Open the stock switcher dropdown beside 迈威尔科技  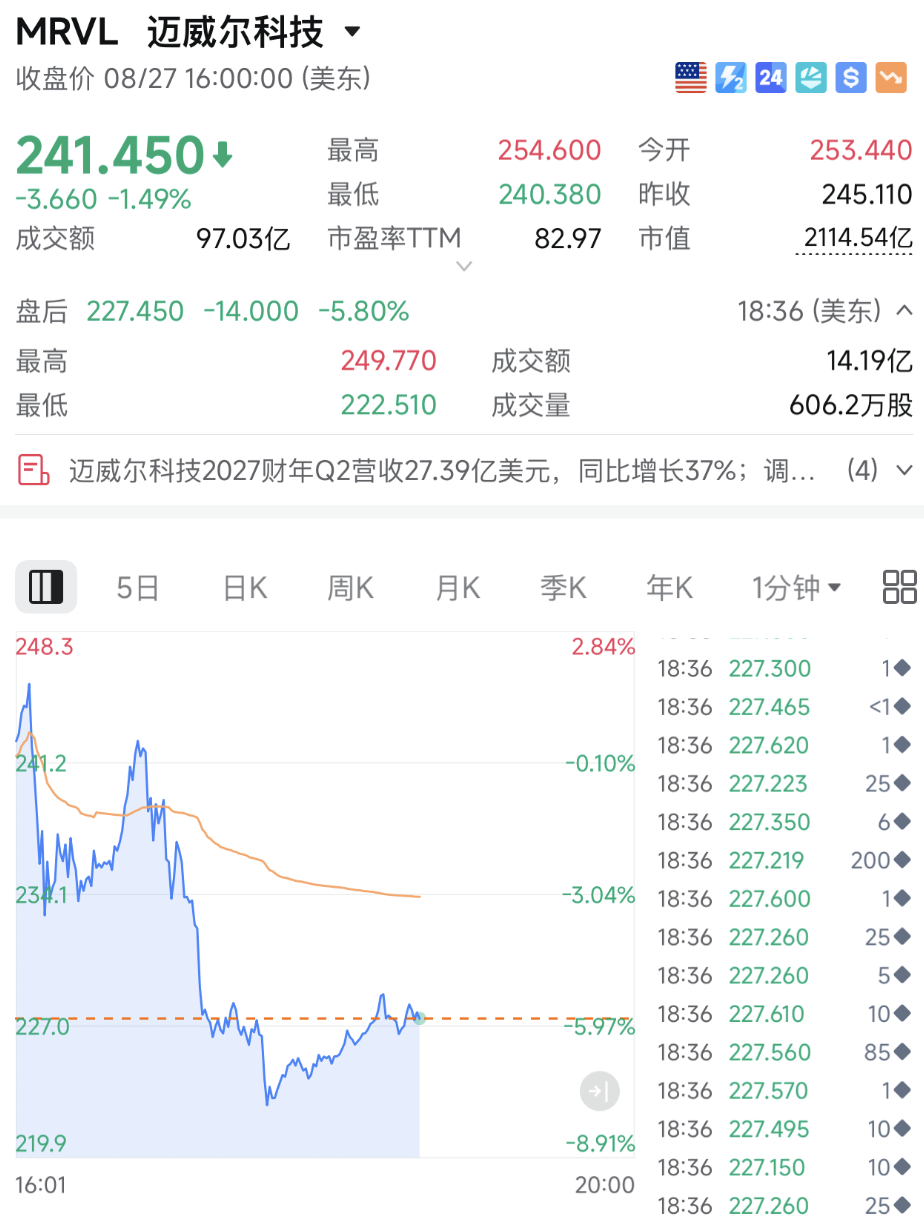(352, 32)
